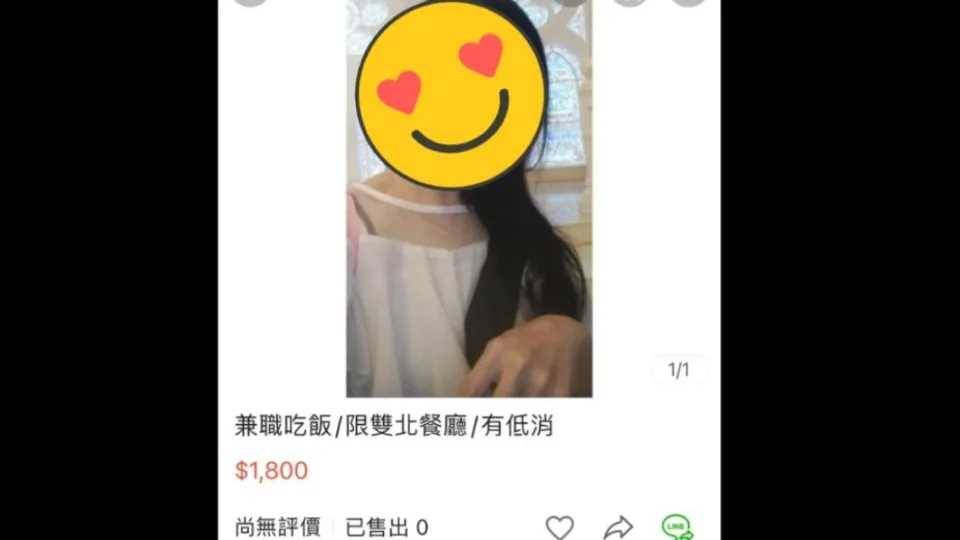Image resolution: width=960 pixels, height=540 pixels.
Task: Share the listing to LINE
Action: [676, 526]
